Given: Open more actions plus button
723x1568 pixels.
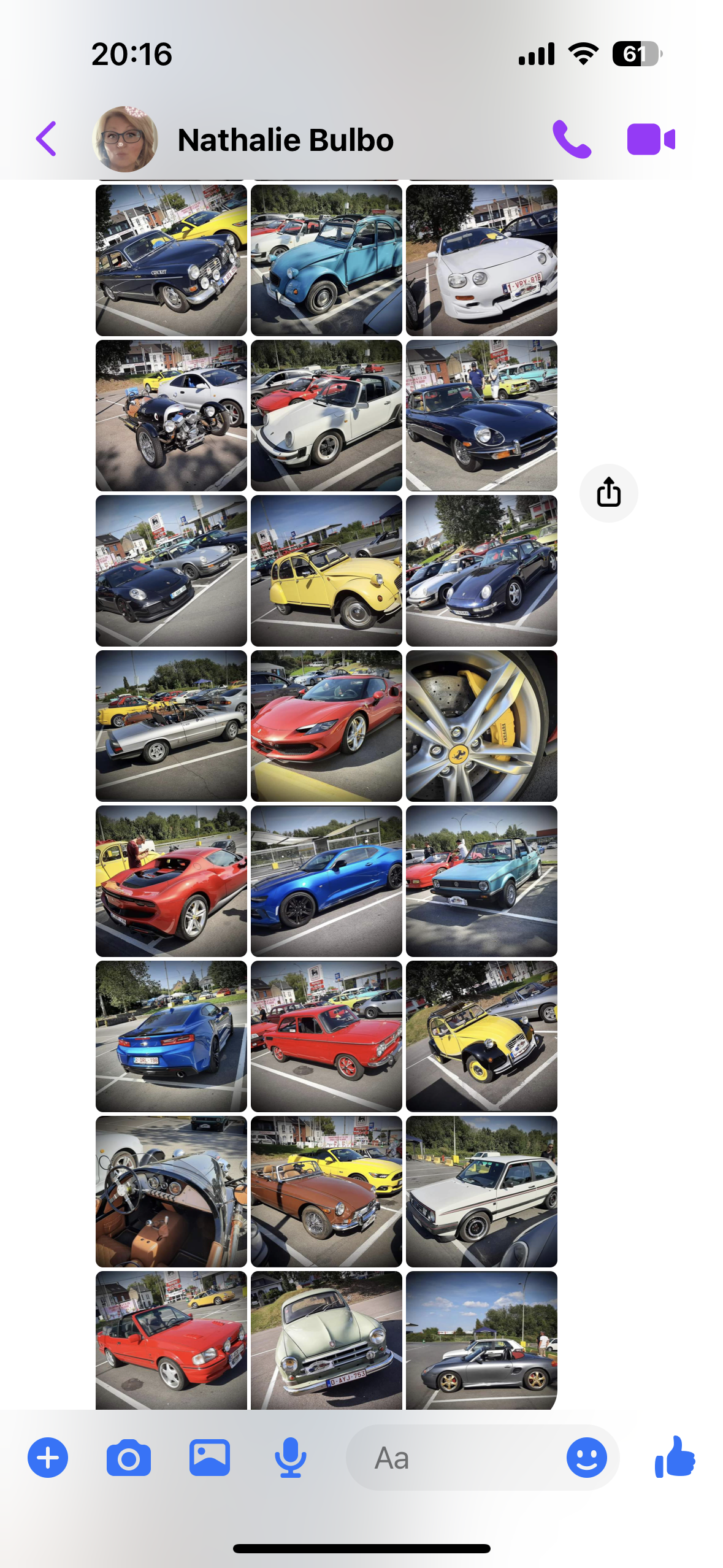Looking at the screenshot, I should 48,1458.
